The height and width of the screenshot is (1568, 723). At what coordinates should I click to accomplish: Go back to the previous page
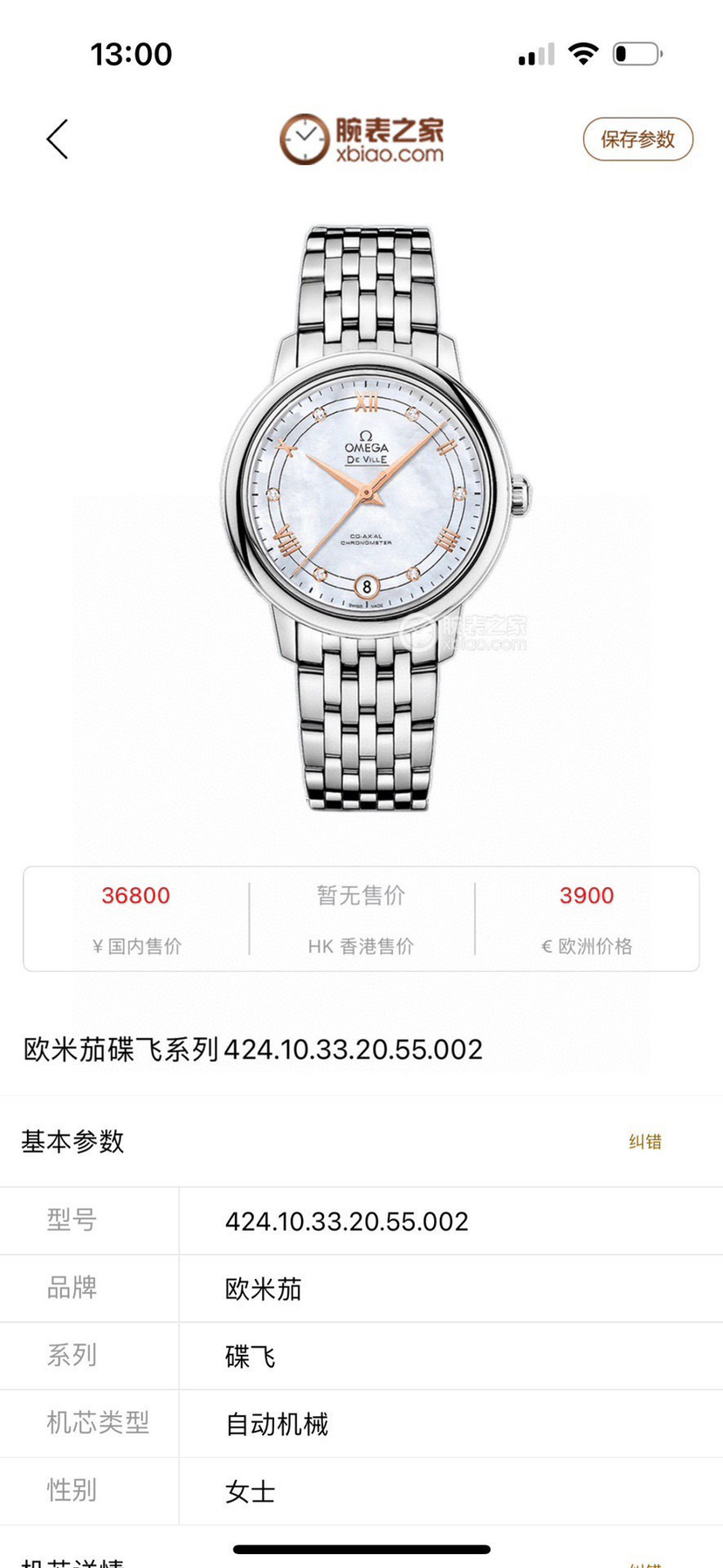pyautogui.click(x=58, y=140)
